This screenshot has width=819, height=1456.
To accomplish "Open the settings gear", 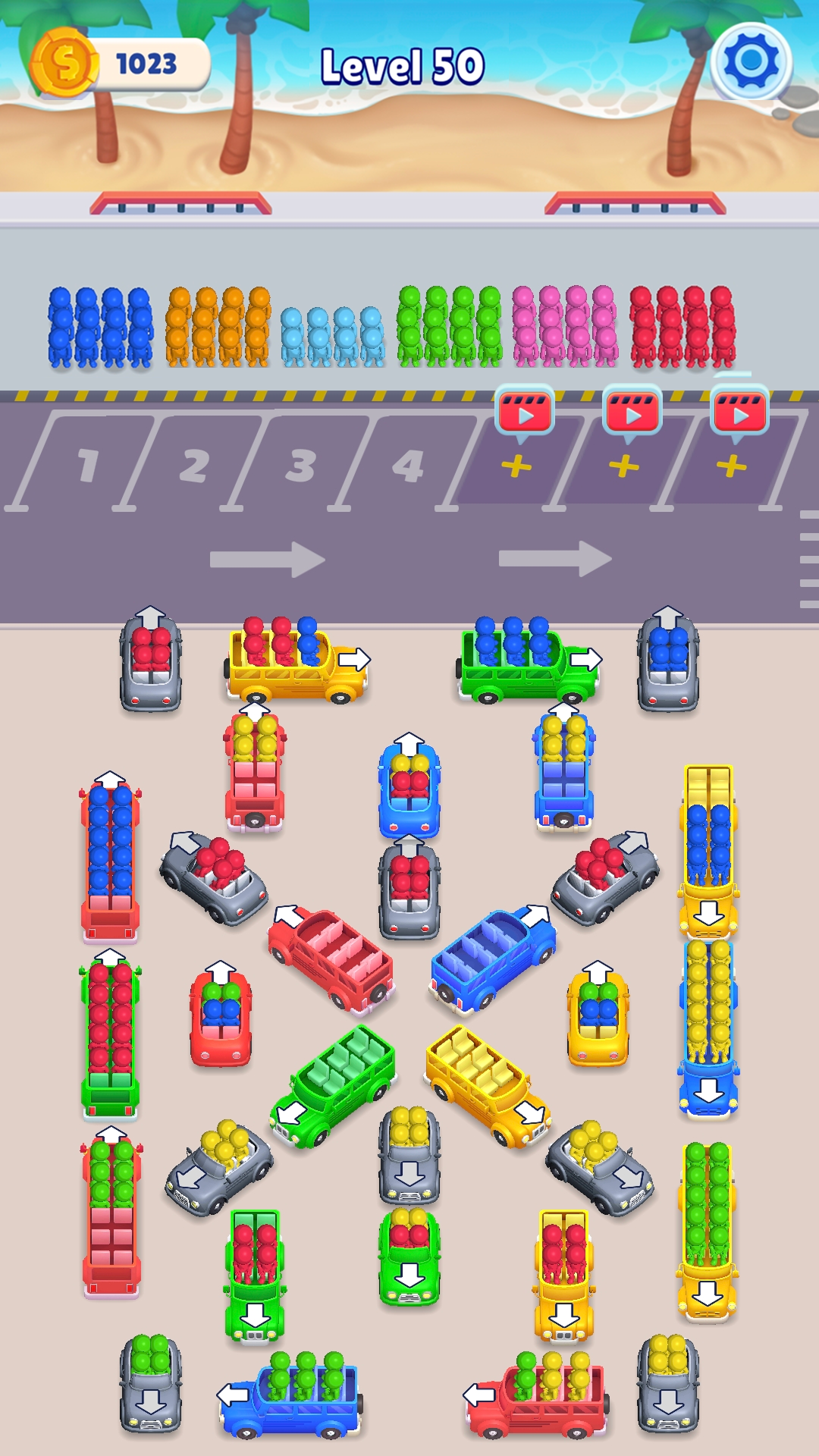I will click(x=752, y=61).
